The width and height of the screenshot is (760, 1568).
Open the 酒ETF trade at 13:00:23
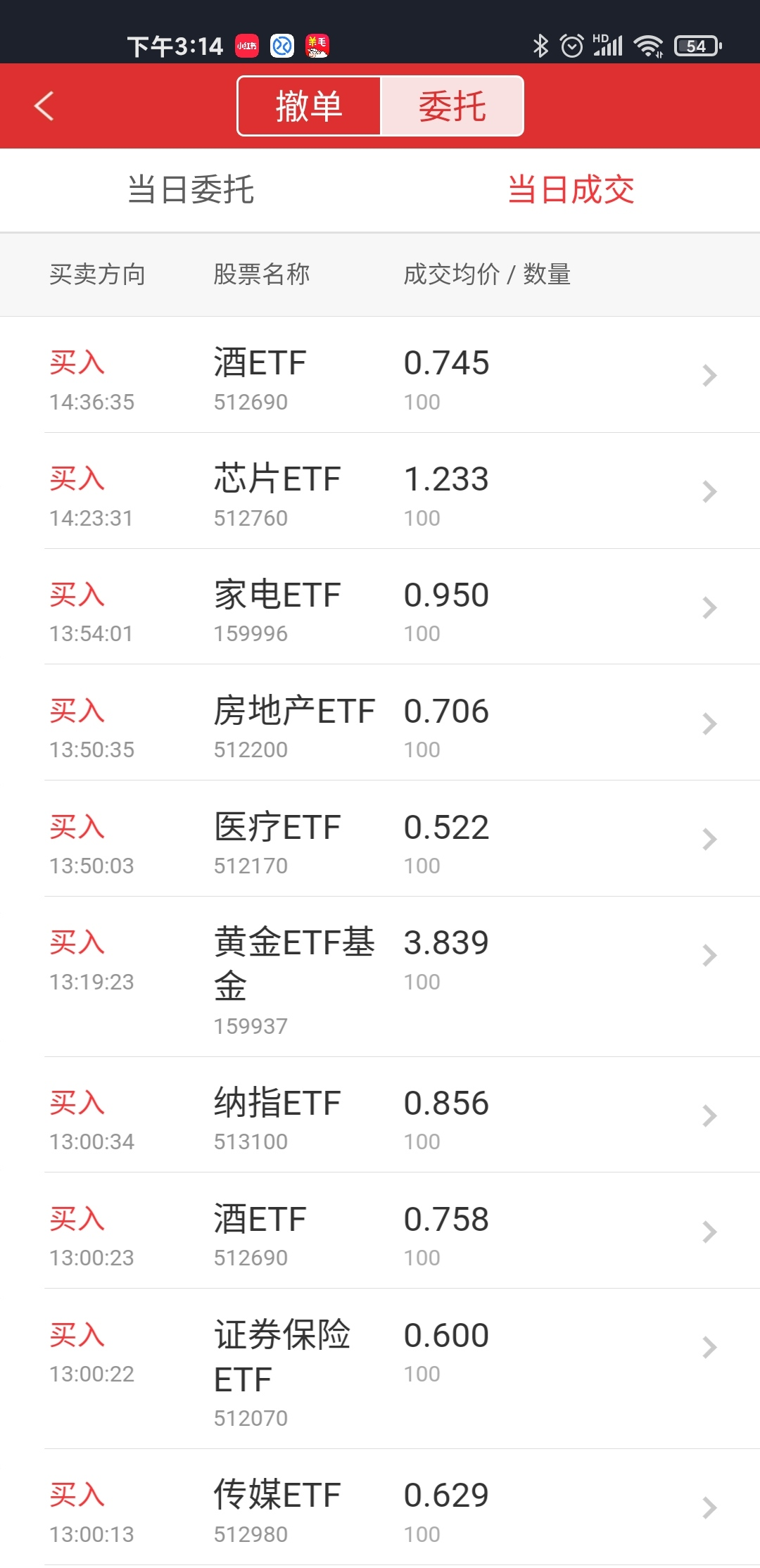coord(380,1231)
